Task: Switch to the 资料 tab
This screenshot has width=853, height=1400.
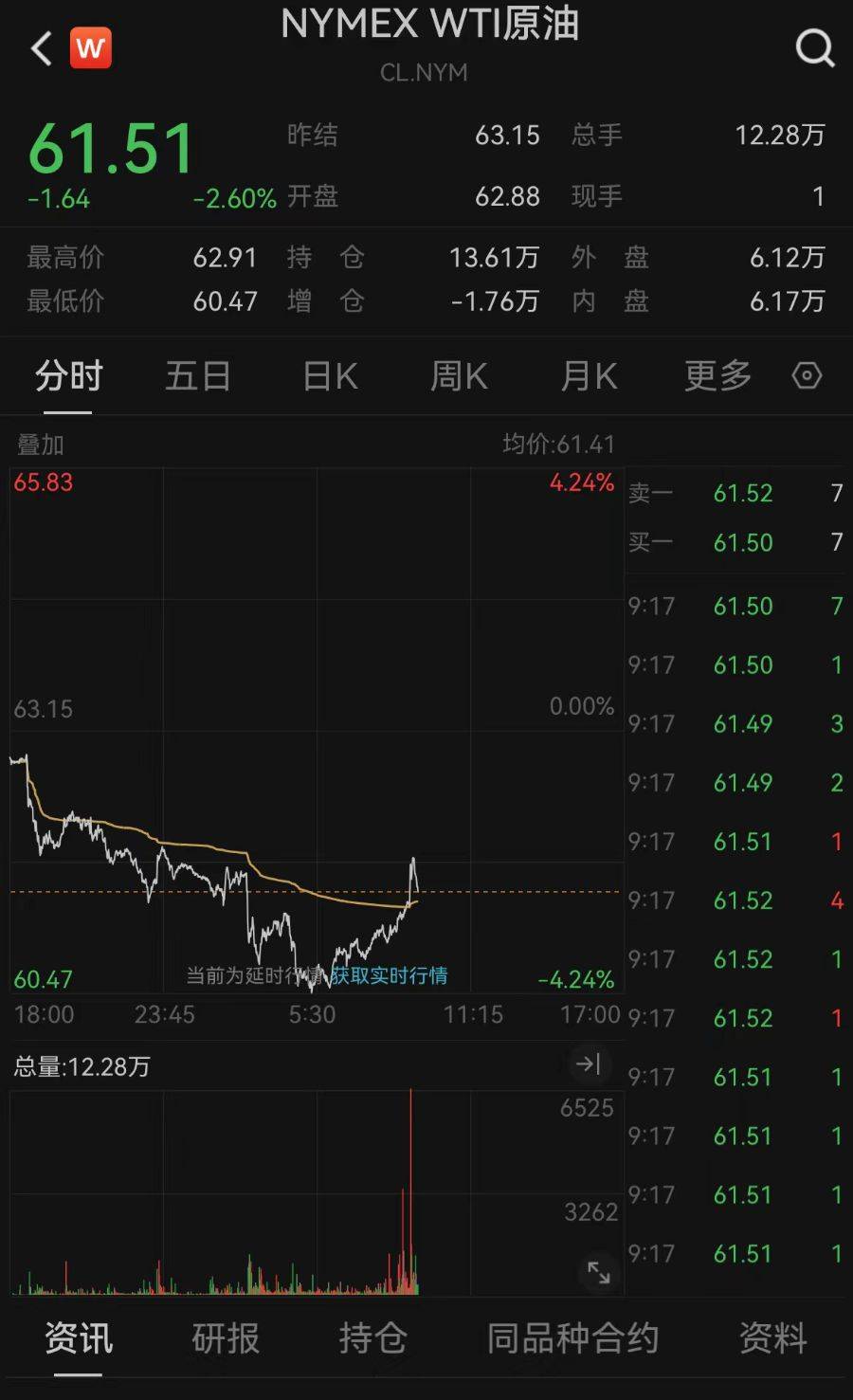Action: click(x=773, y=1338)
